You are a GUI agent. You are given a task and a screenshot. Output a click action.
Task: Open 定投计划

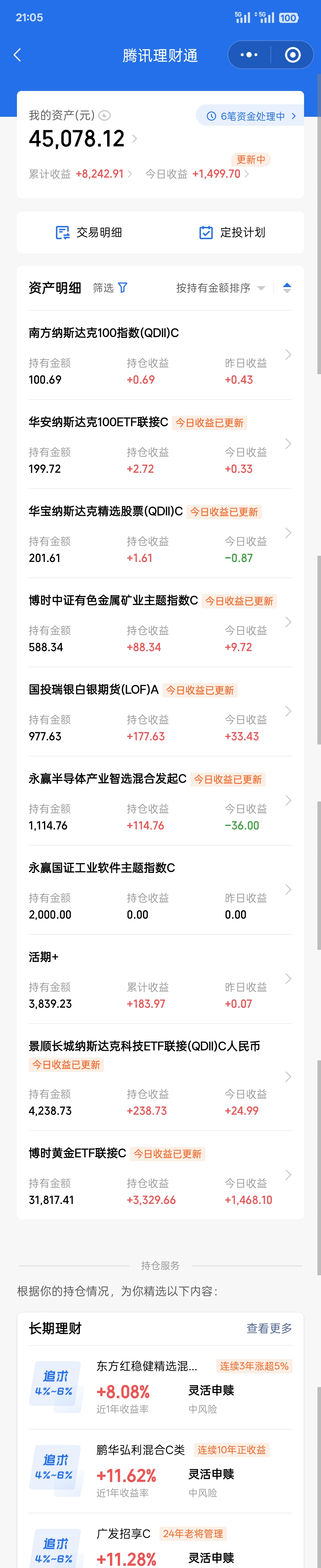coord(232,232)
